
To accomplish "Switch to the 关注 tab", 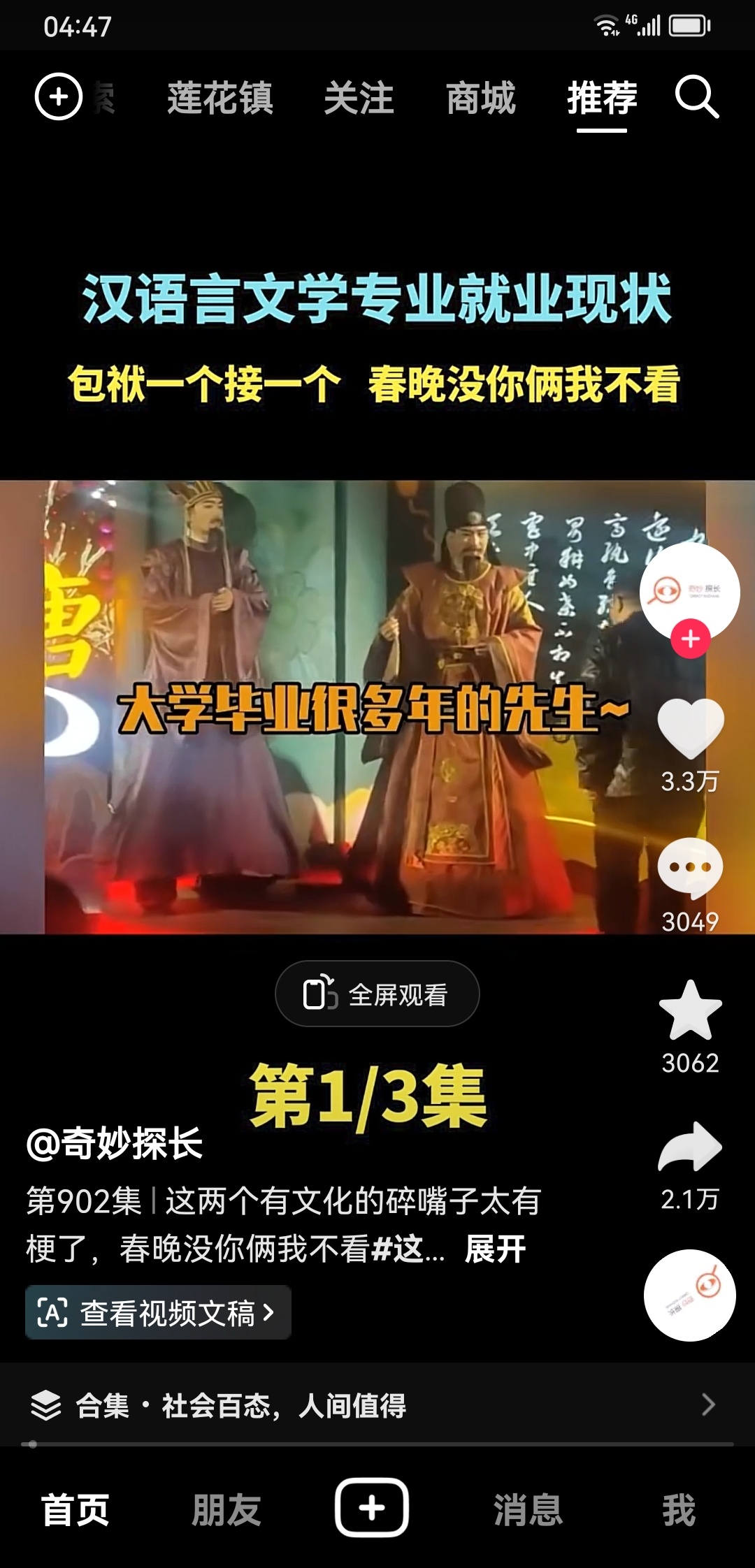I will coord(359,98).
